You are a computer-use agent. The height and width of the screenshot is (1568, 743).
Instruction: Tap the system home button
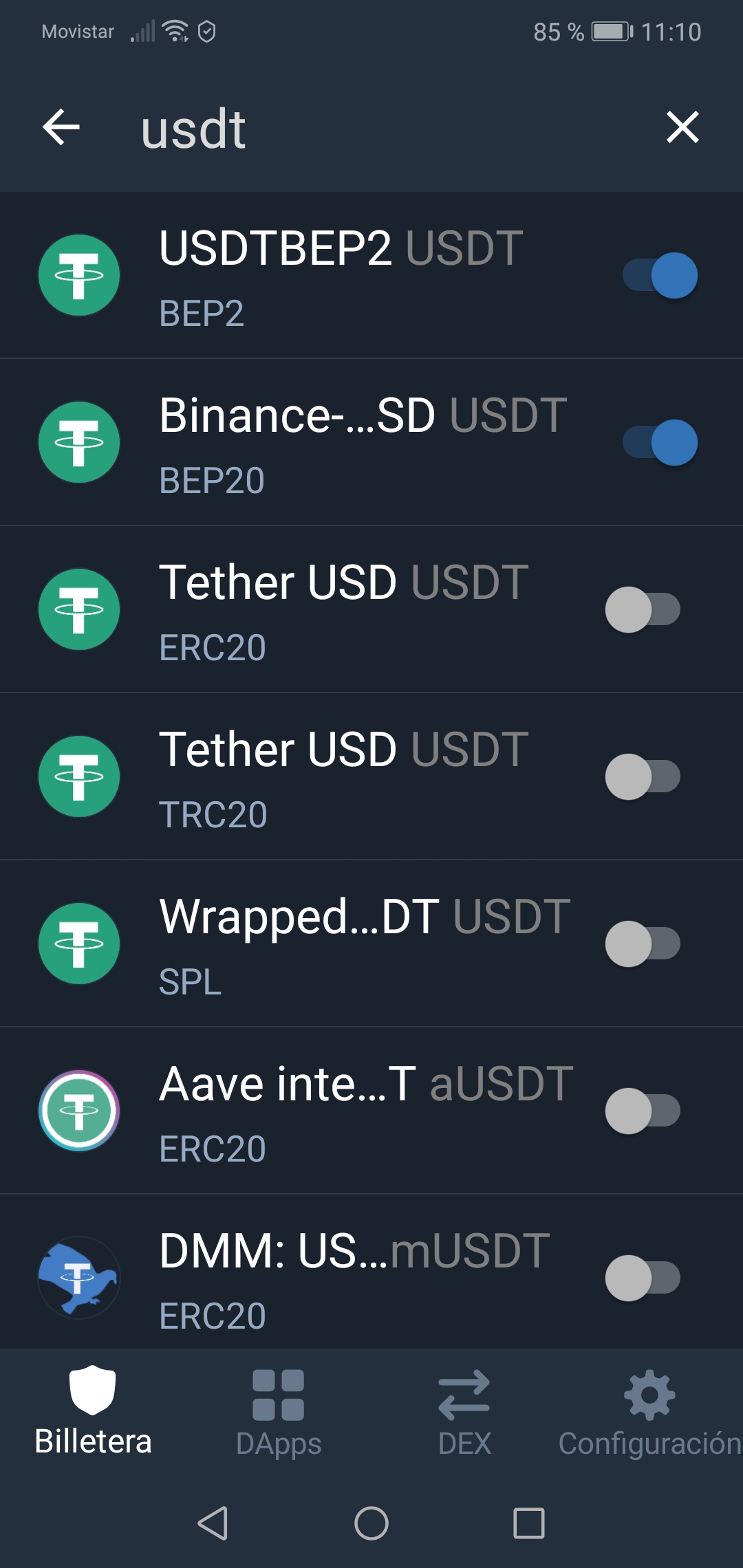coord(371,1523)
